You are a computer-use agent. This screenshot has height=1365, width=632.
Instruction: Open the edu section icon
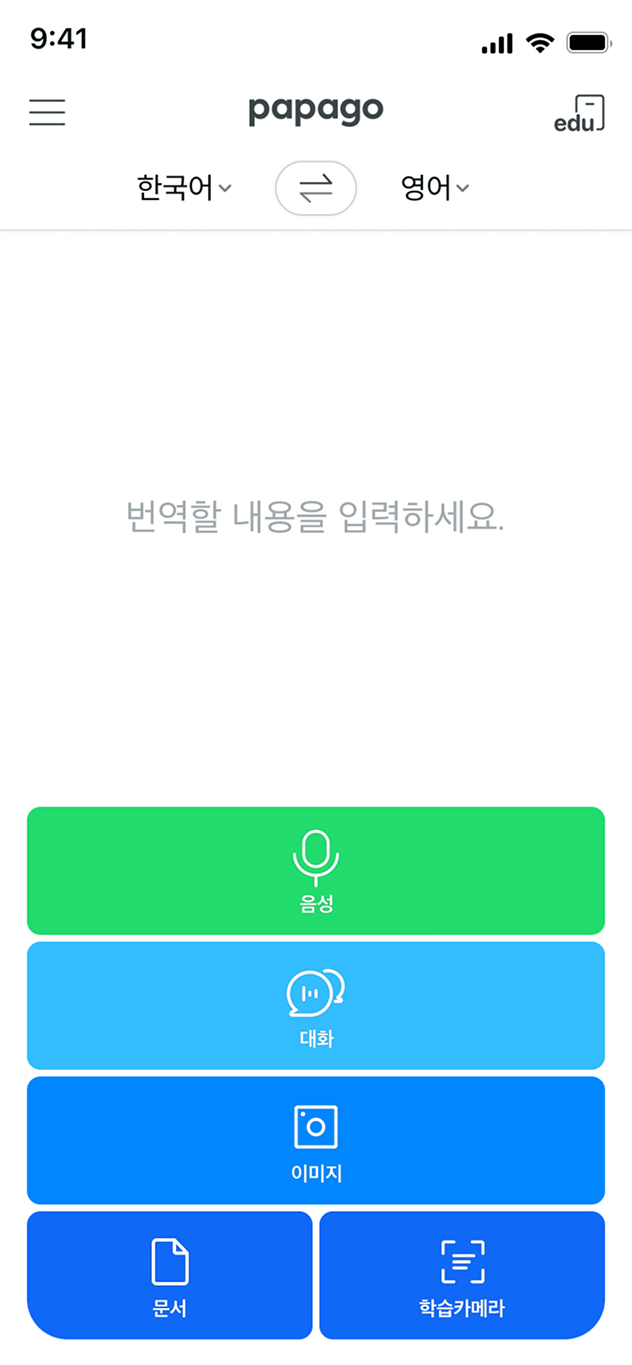tap(580, 114)
